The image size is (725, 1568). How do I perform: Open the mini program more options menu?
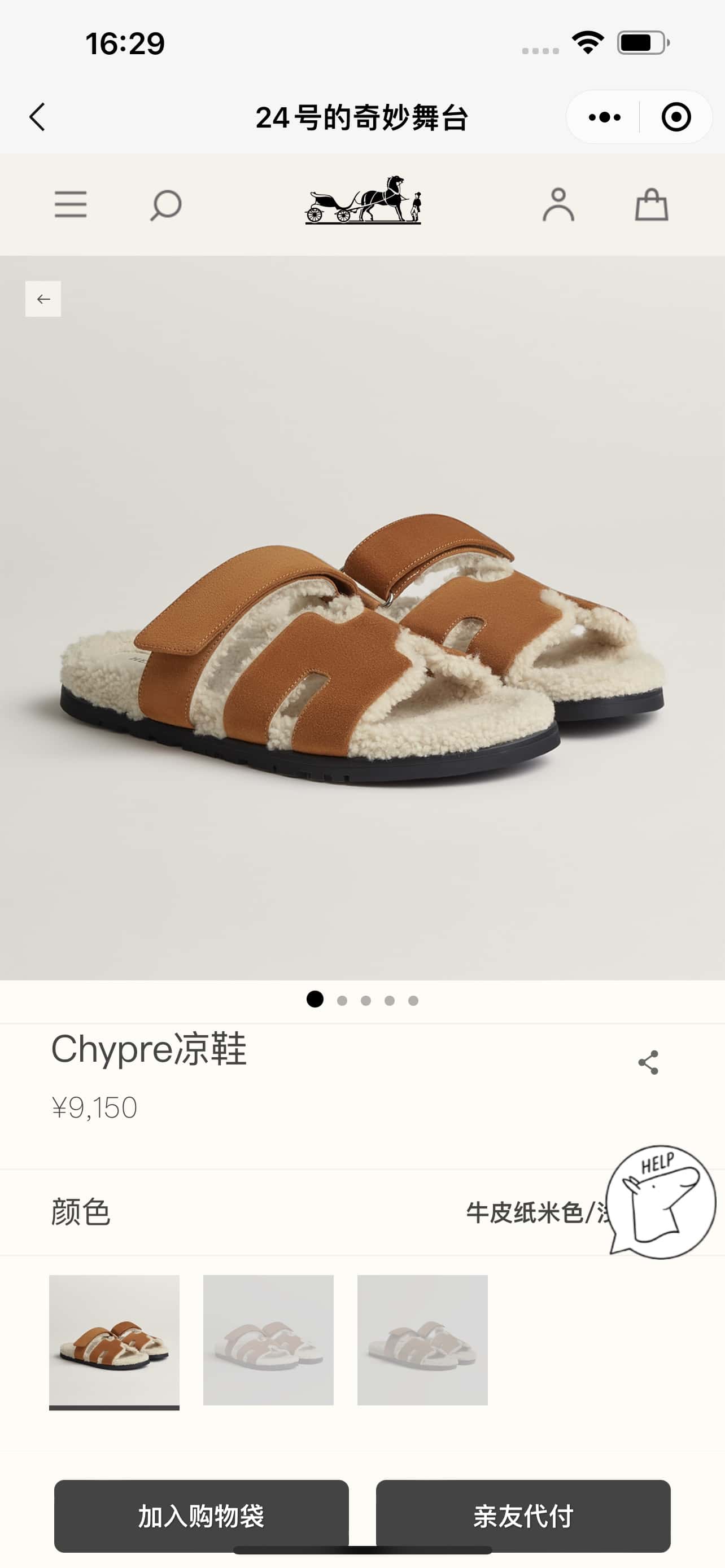(x=604, y=117)
